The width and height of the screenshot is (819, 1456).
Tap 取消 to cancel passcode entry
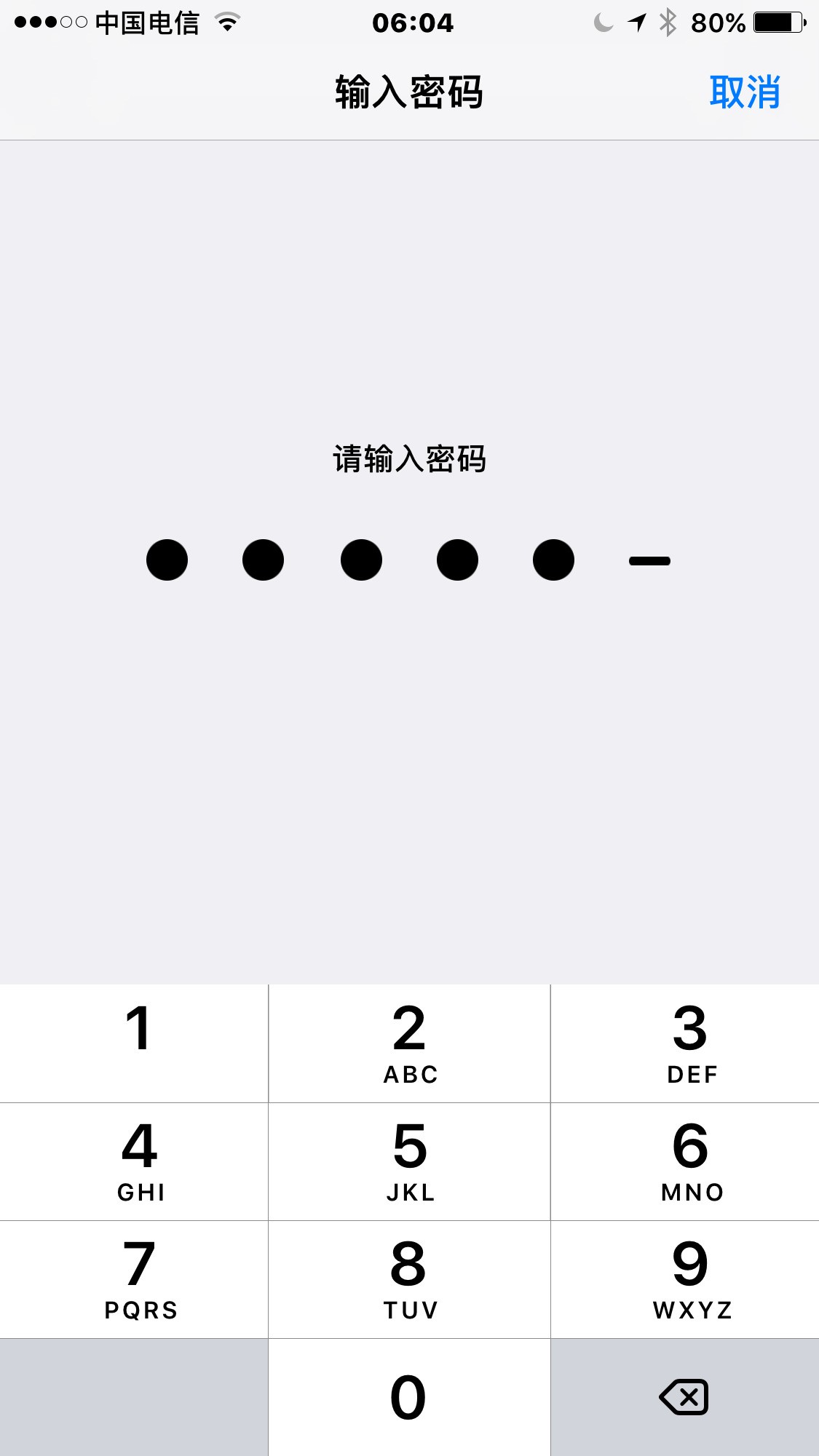[744, 92]
